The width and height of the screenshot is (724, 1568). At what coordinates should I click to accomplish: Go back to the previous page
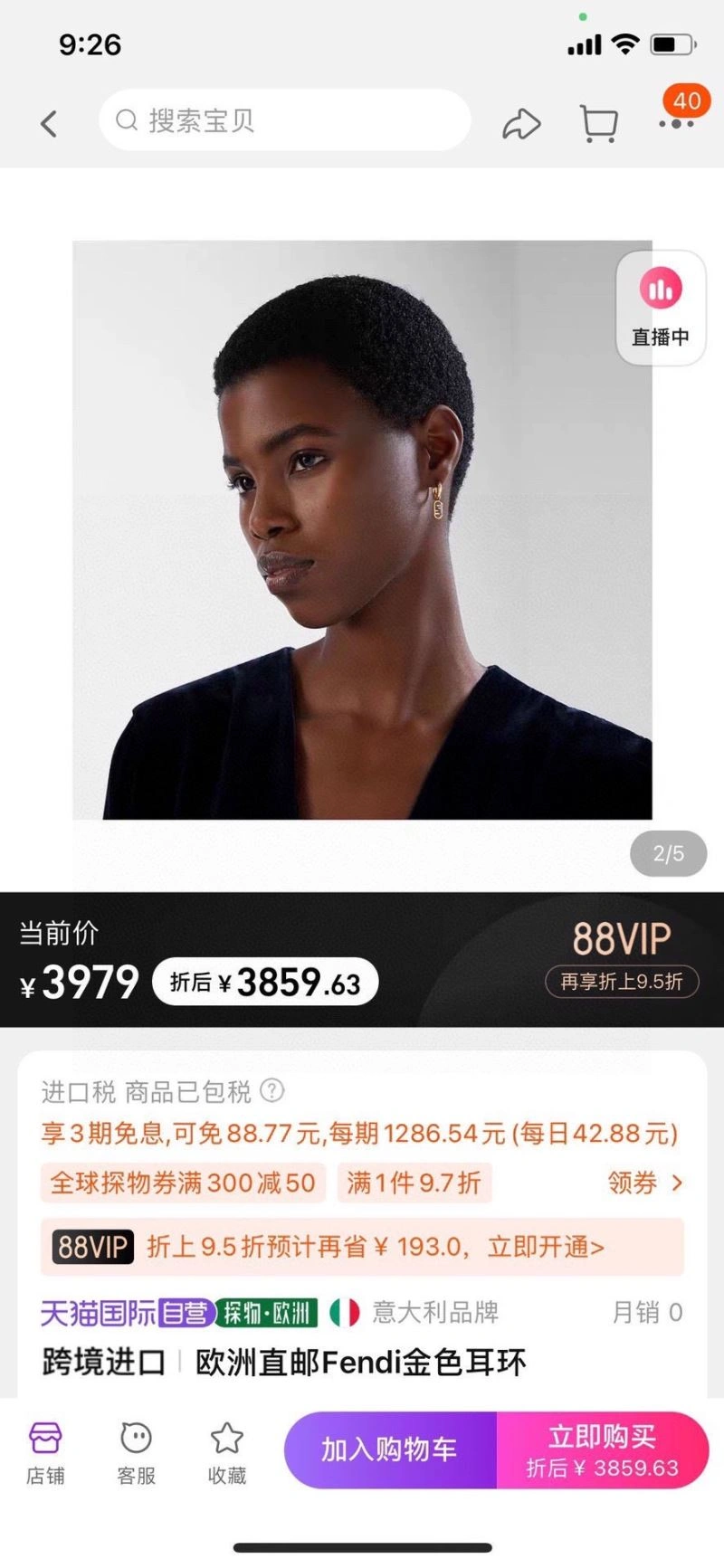click(x=49, y=123)
